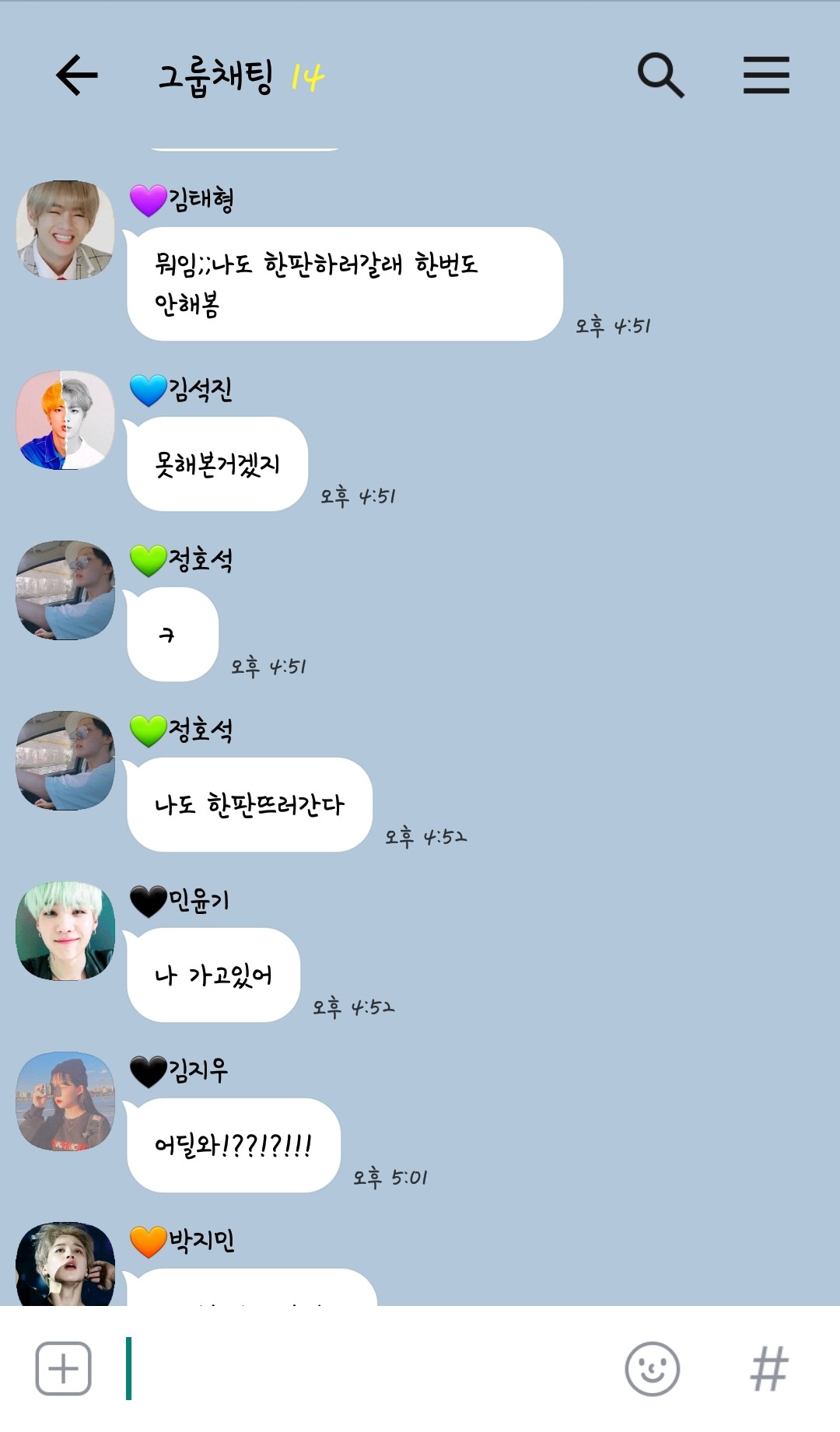
Task: Open 김지우's profile photo
Action: 65,1101
